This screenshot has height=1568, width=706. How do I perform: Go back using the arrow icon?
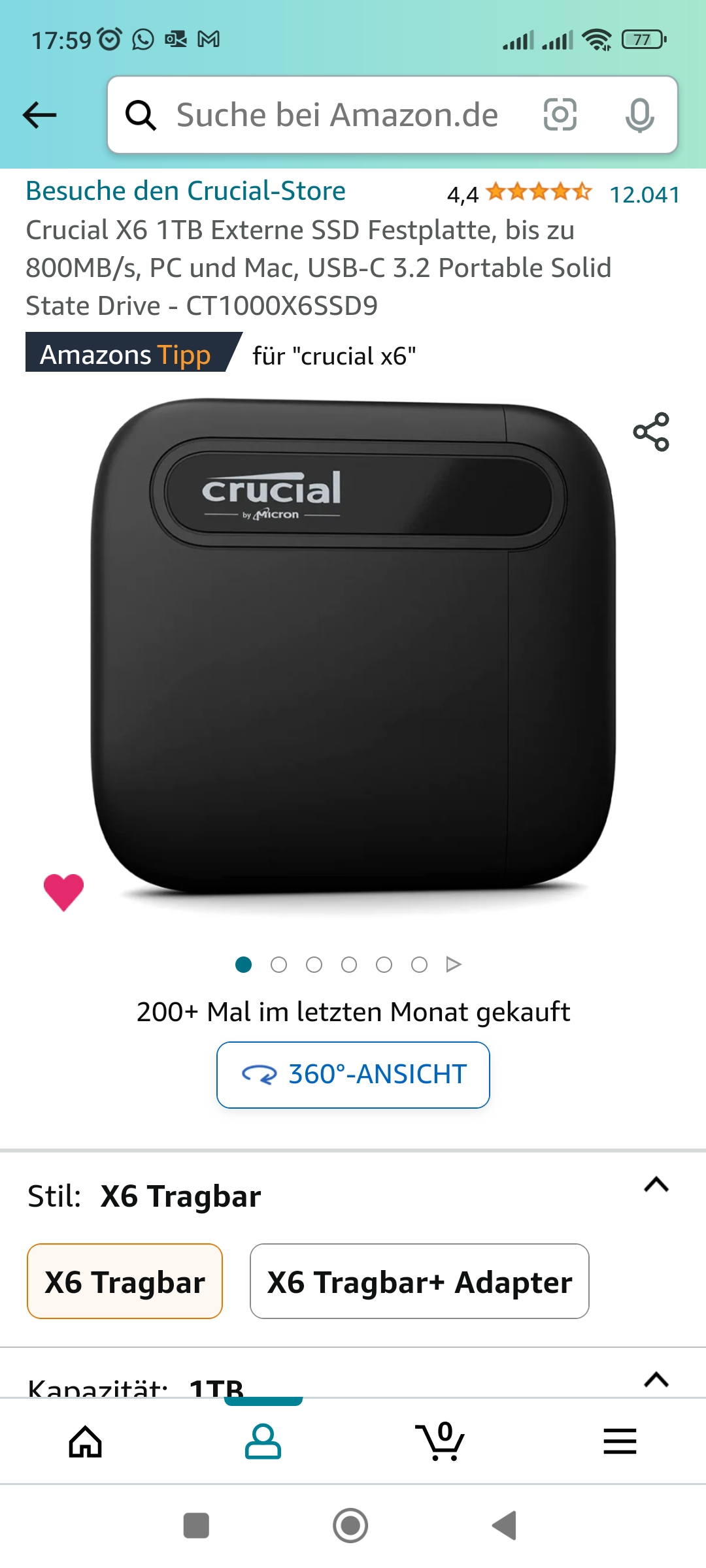click(x=40, y=115)
